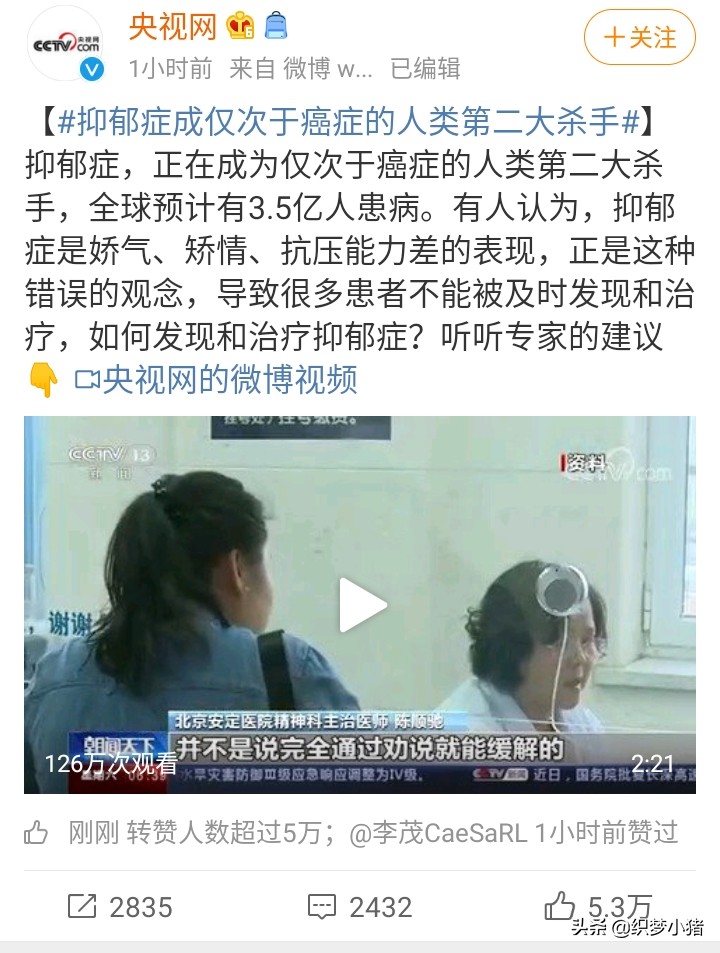The width and height of the screenshot is (720, 953).
Task: Repost this Weibo post
Action: coord(120,906)
